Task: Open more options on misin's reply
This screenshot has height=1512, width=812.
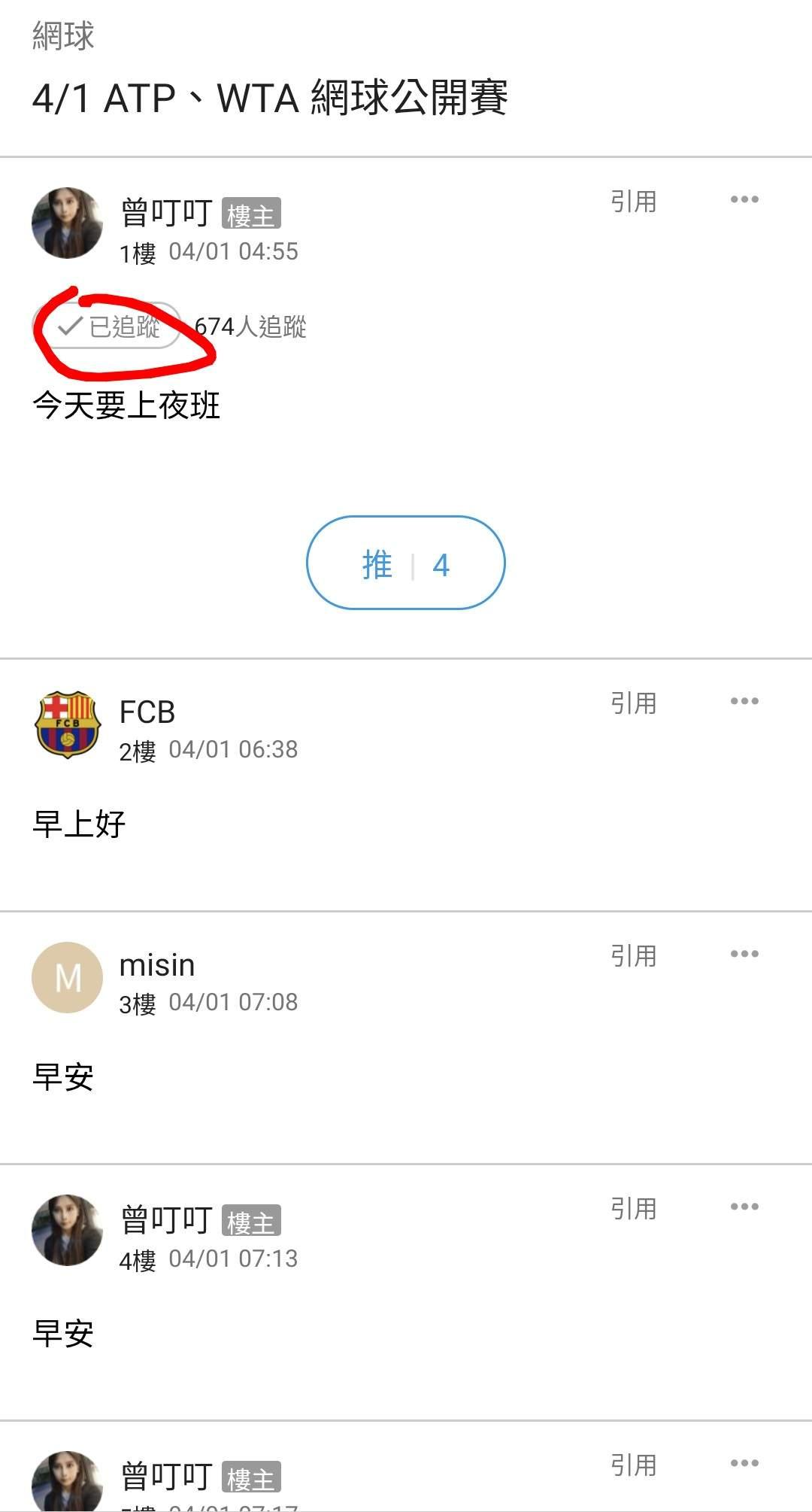Action: pyautogui.click(x=744, y=954)
